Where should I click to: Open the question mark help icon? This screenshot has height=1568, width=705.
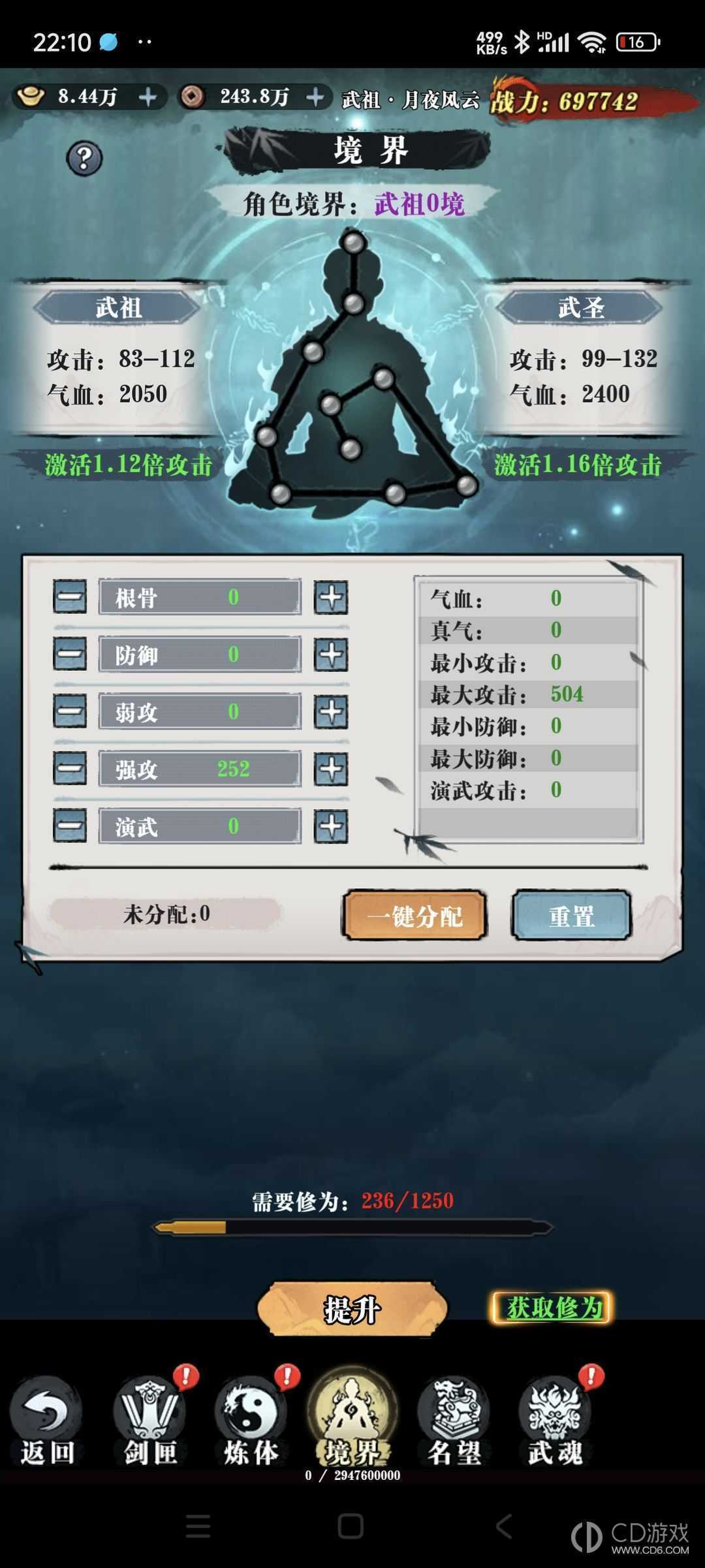click(x=84, y=158)
